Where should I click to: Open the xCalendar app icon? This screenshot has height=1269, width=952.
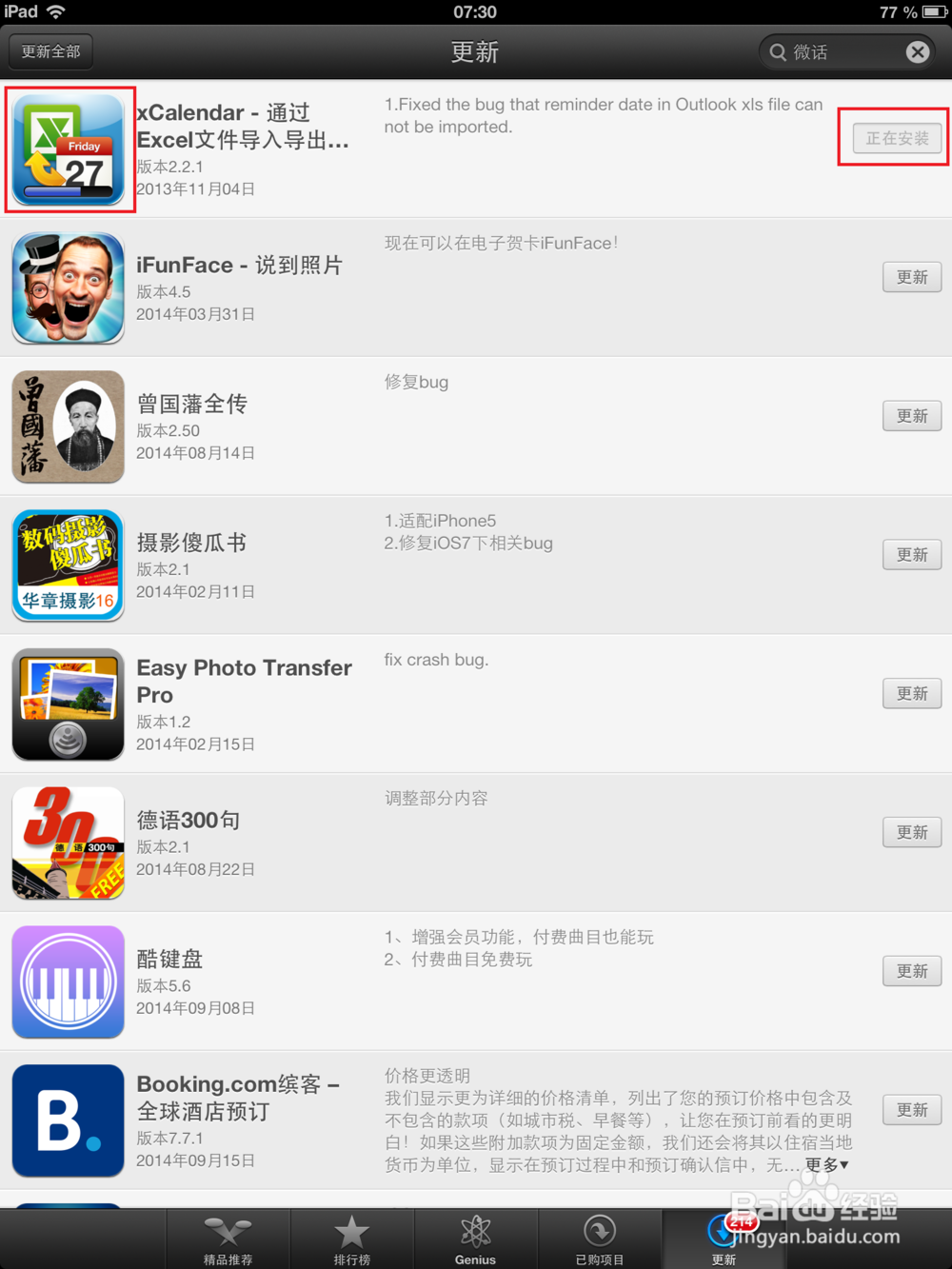tap(68, 149)
